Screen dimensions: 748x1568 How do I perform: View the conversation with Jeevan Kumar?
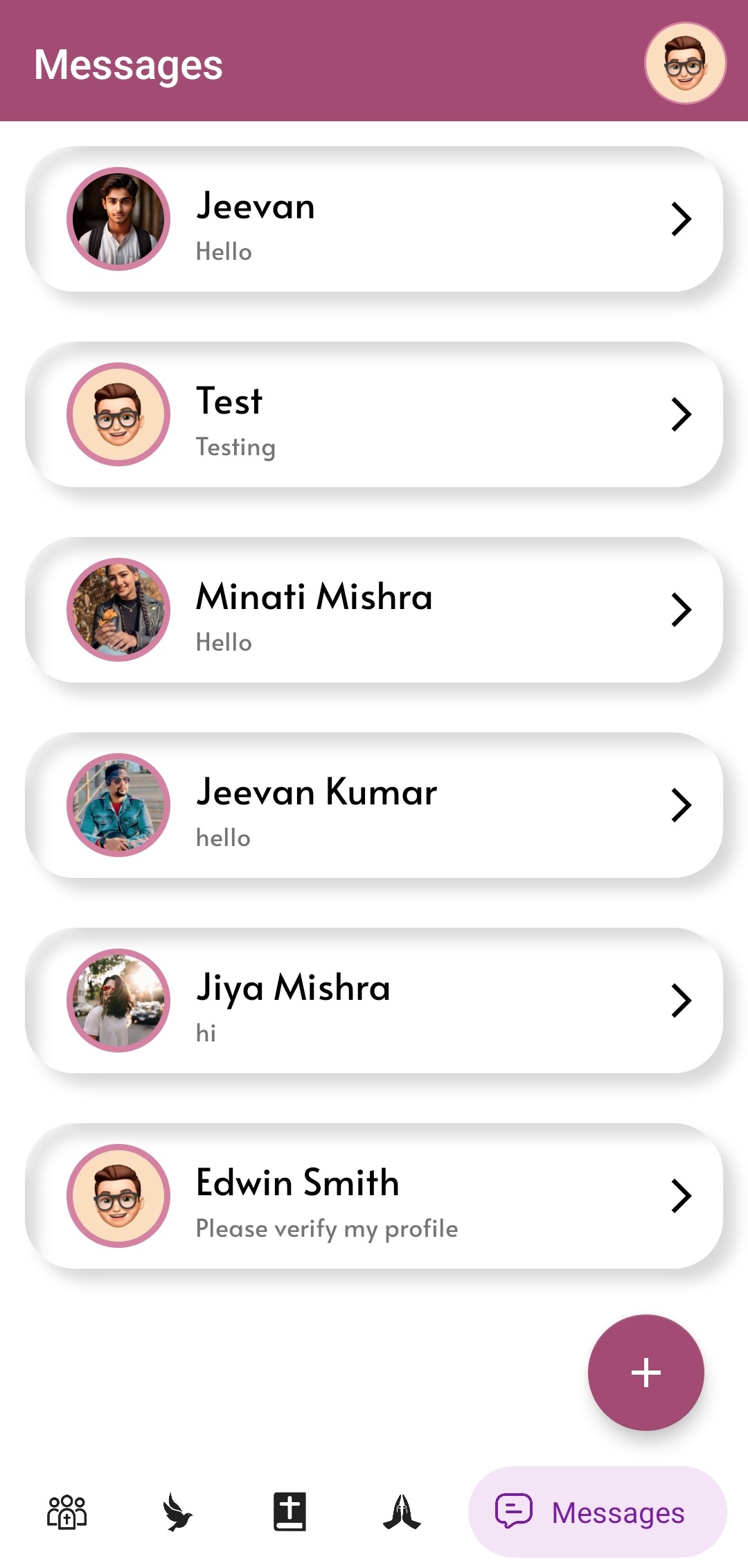tap(374, 805)
